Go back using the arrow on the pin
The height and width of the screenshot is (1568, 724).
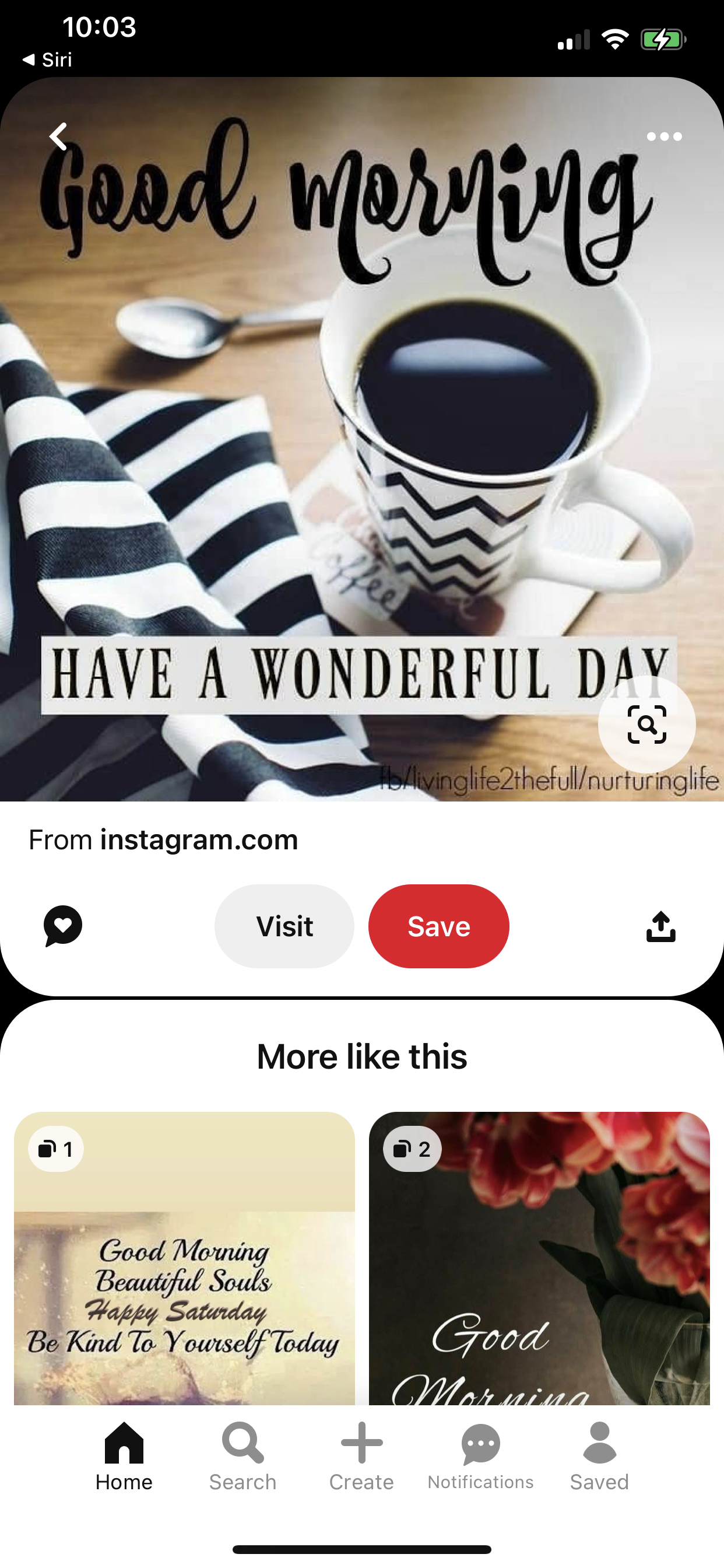(58, 136)
